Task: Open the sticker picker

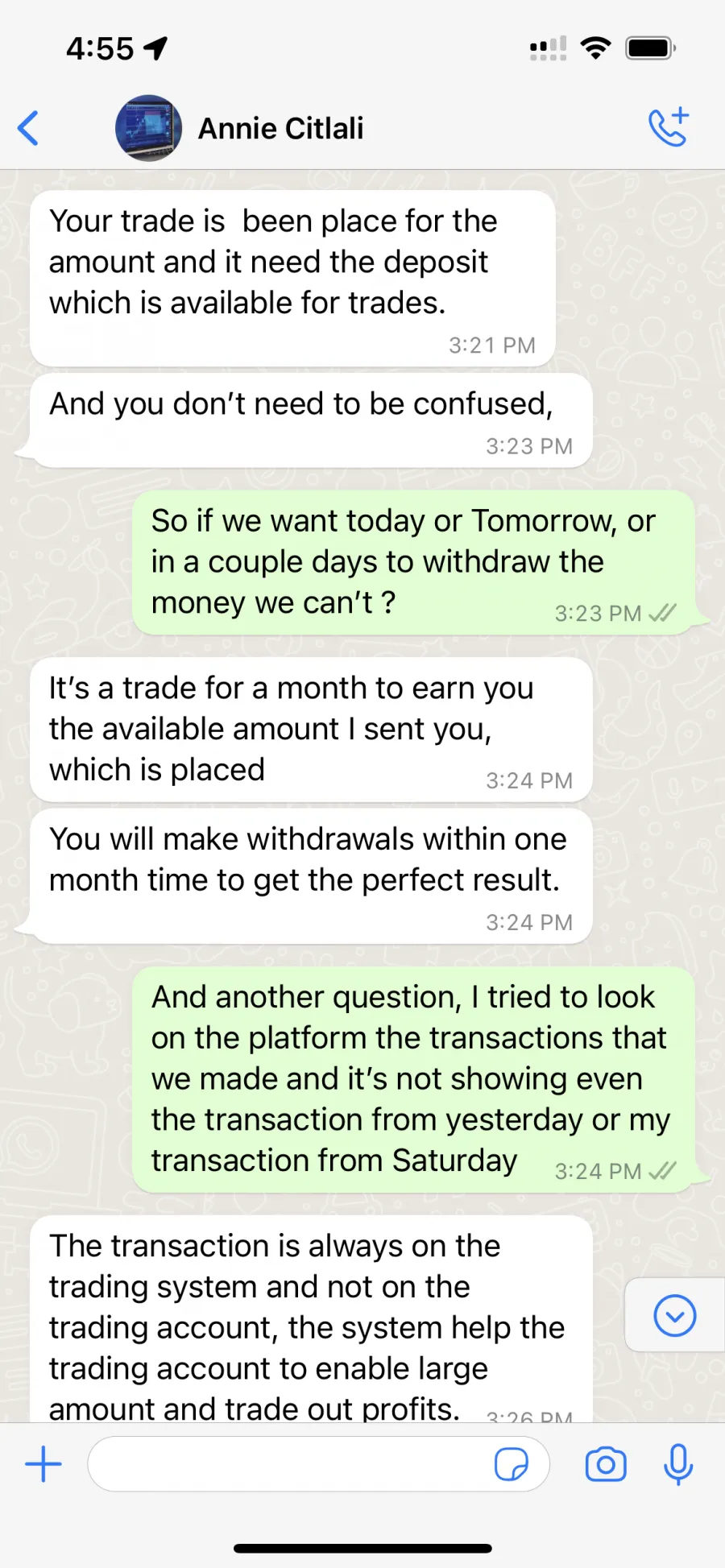Action: [x=511, y=1464]
